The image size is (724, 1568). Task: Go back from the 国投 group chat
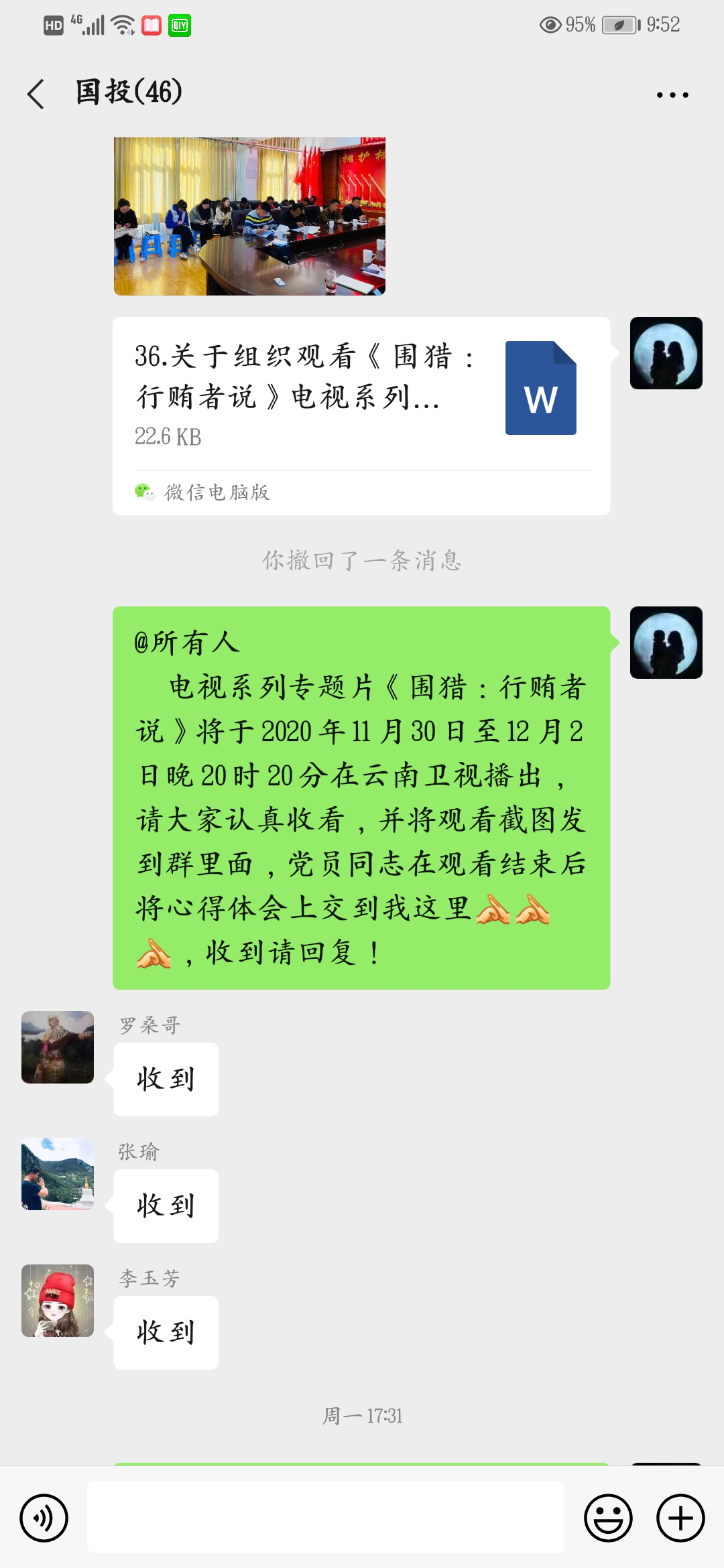[36, 93]
